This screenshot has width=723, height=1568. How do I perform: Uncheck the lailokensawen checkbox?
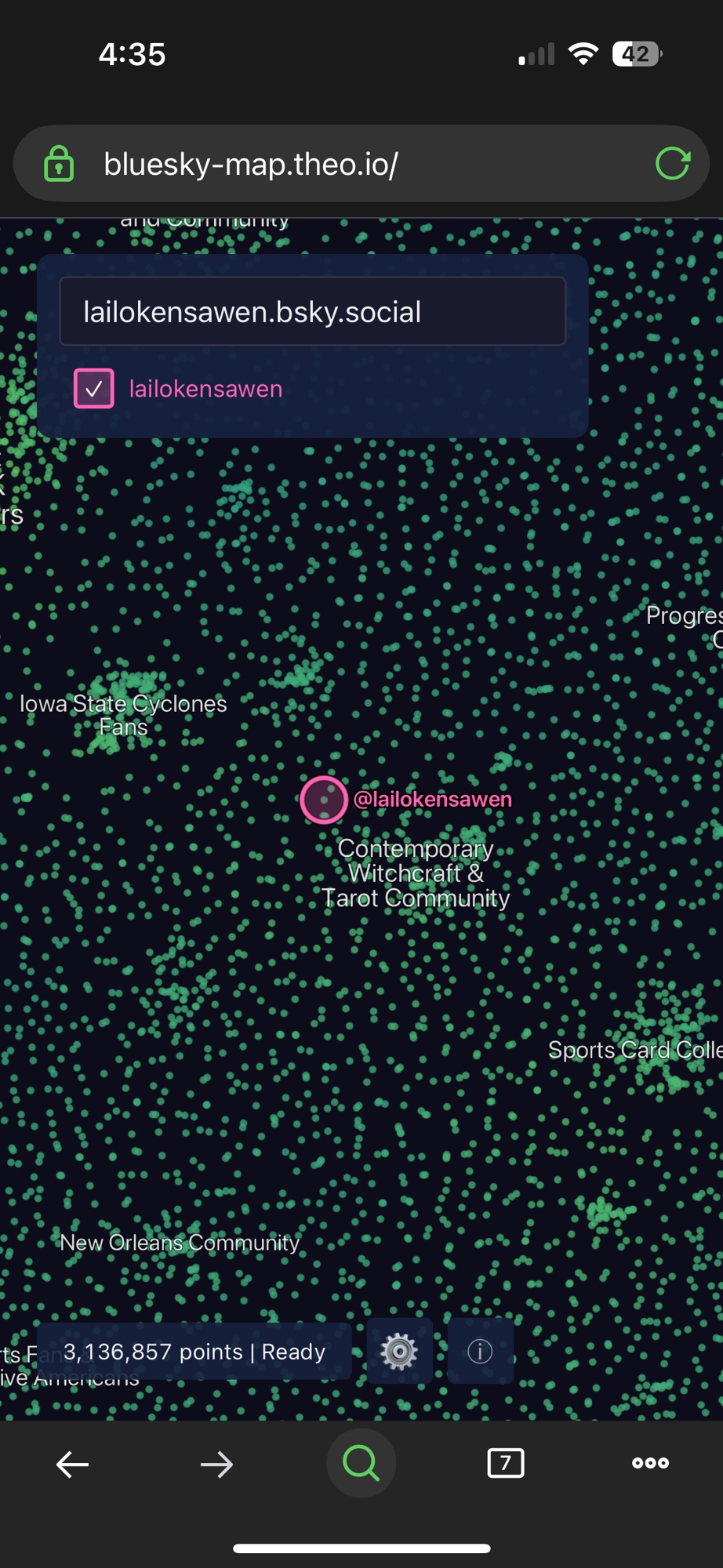pyautogui.click(x=94, y=389)
